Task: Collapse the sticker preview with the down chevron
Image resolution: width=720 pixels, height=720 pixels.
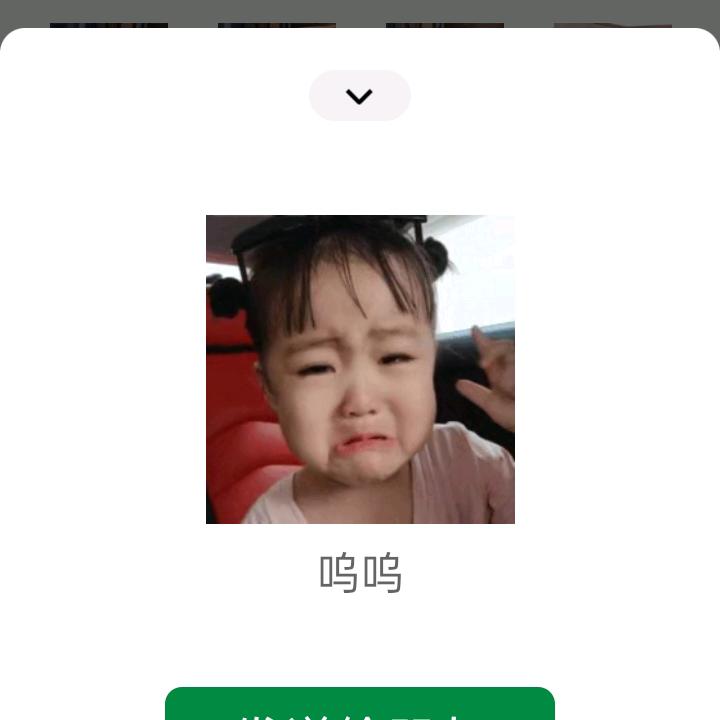Action: [359, 96]
